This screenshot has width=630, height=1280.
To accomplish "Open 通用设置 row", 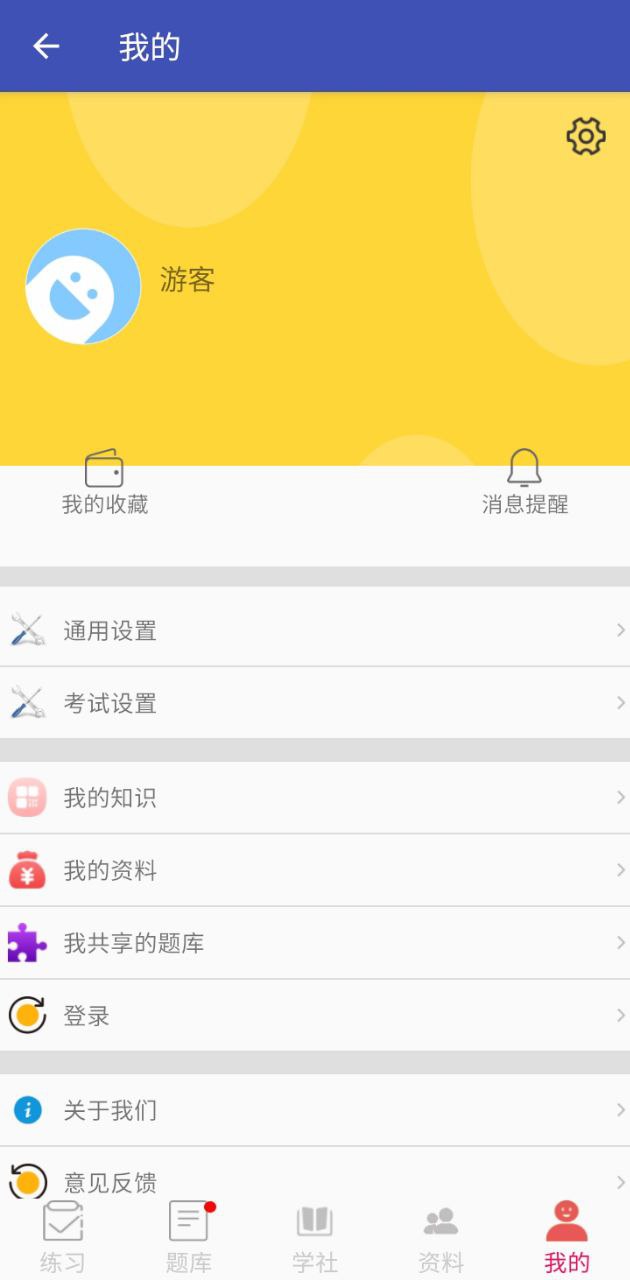I will tap(315, 631).
